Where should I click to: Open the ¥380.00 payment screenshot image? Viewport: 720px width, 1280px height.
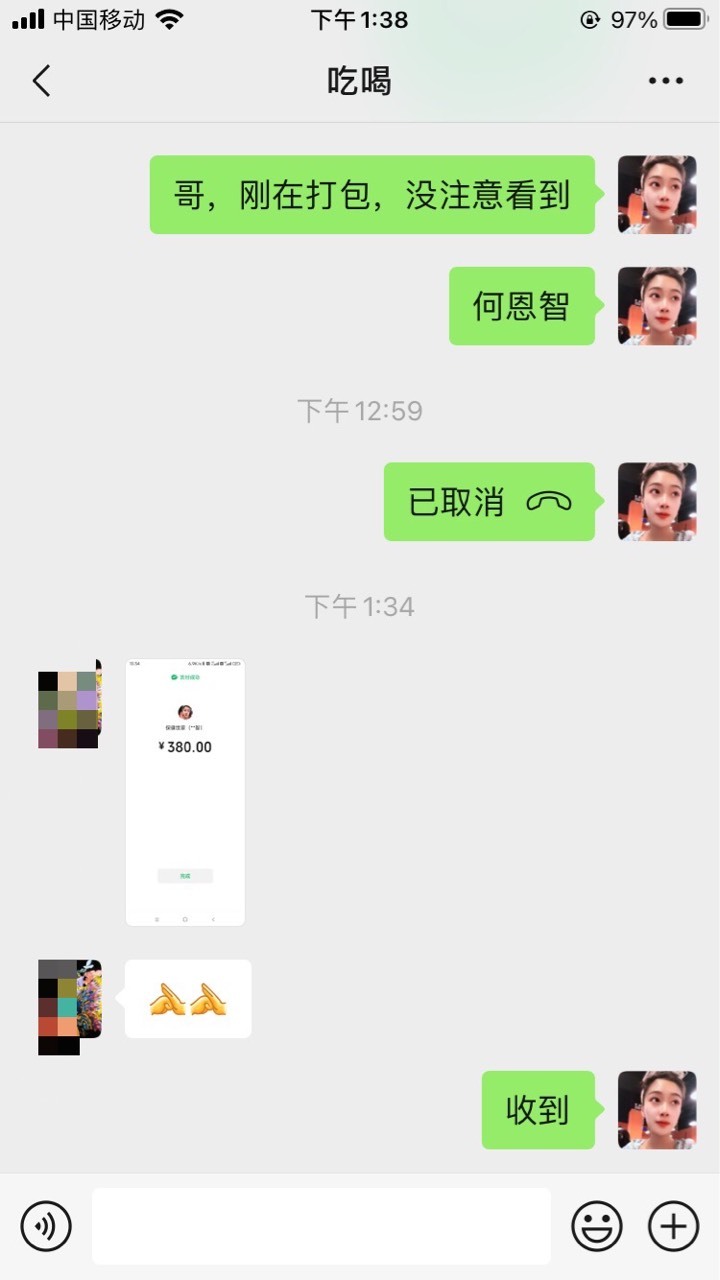coord(185,792)
